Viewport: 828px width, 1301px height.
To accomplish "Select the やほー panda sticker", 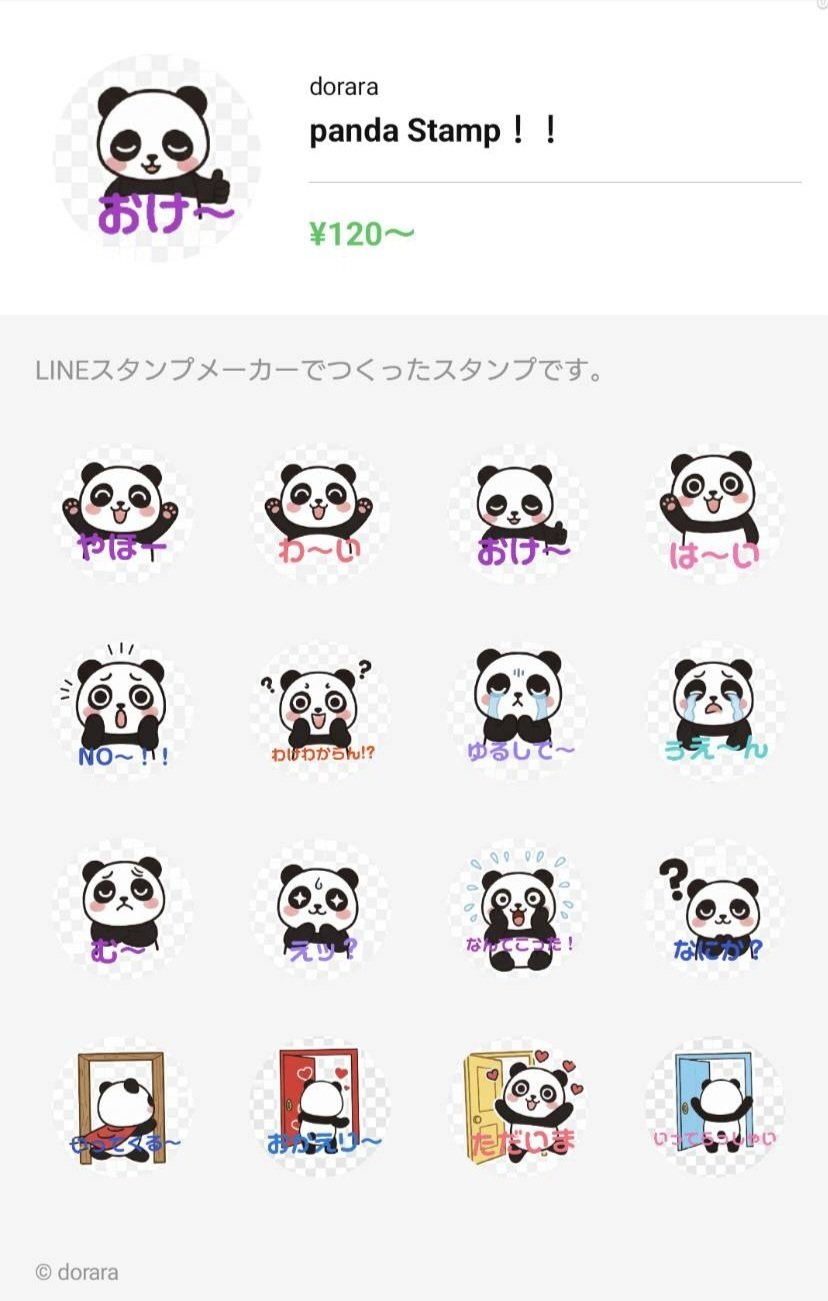I will 120,515.
